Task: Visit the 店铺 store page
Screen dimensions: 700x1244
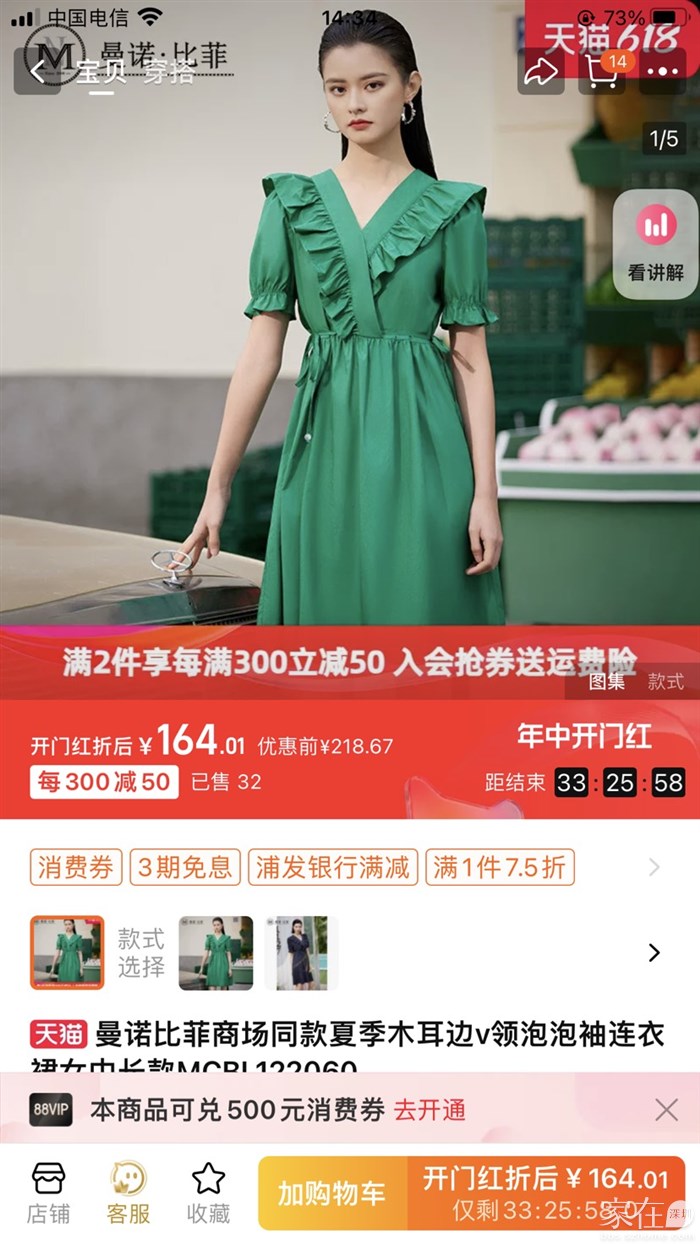Action: tap(48, 1192)
